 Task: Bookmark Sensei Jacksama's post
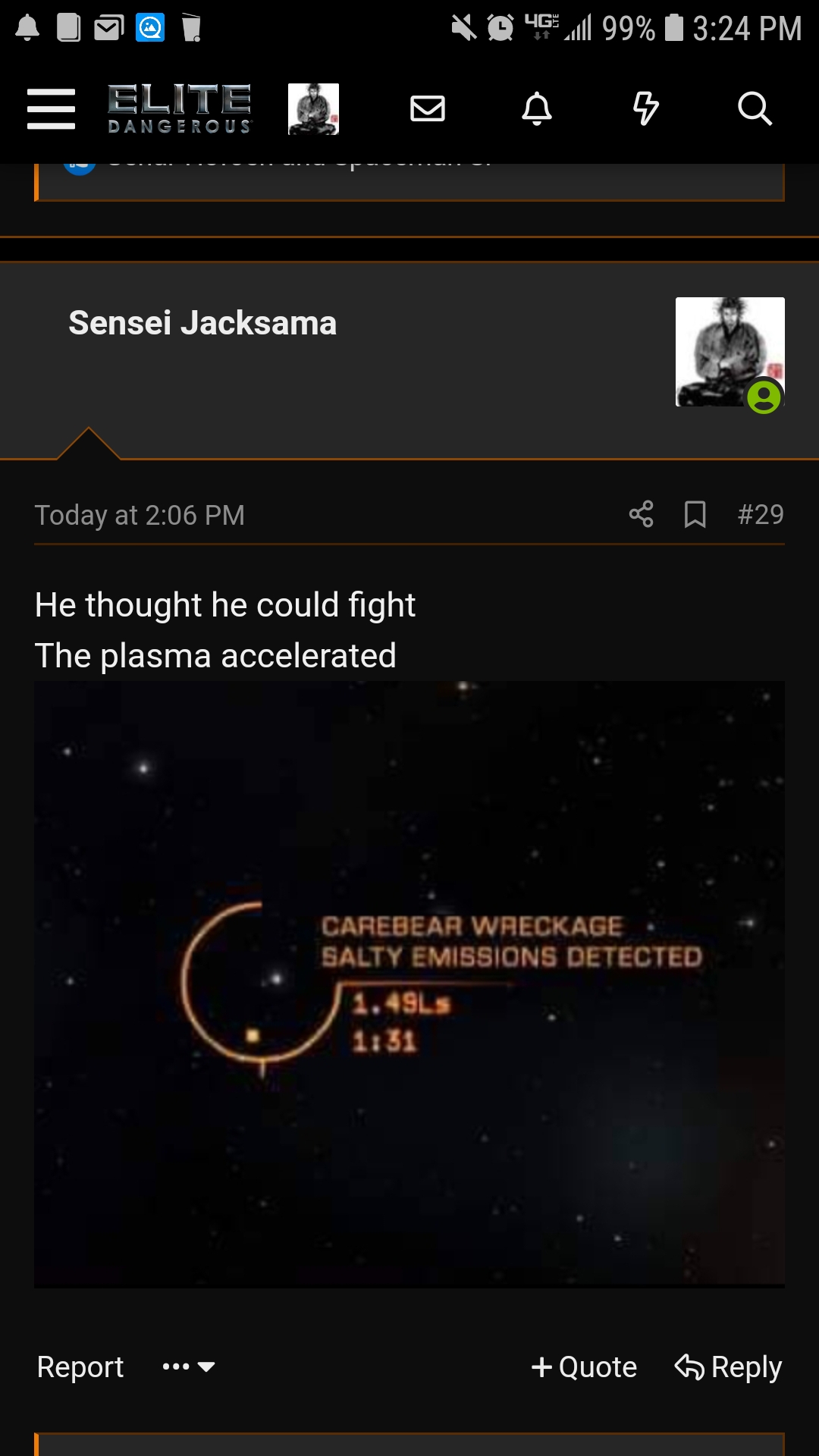[x=695, y=514]
